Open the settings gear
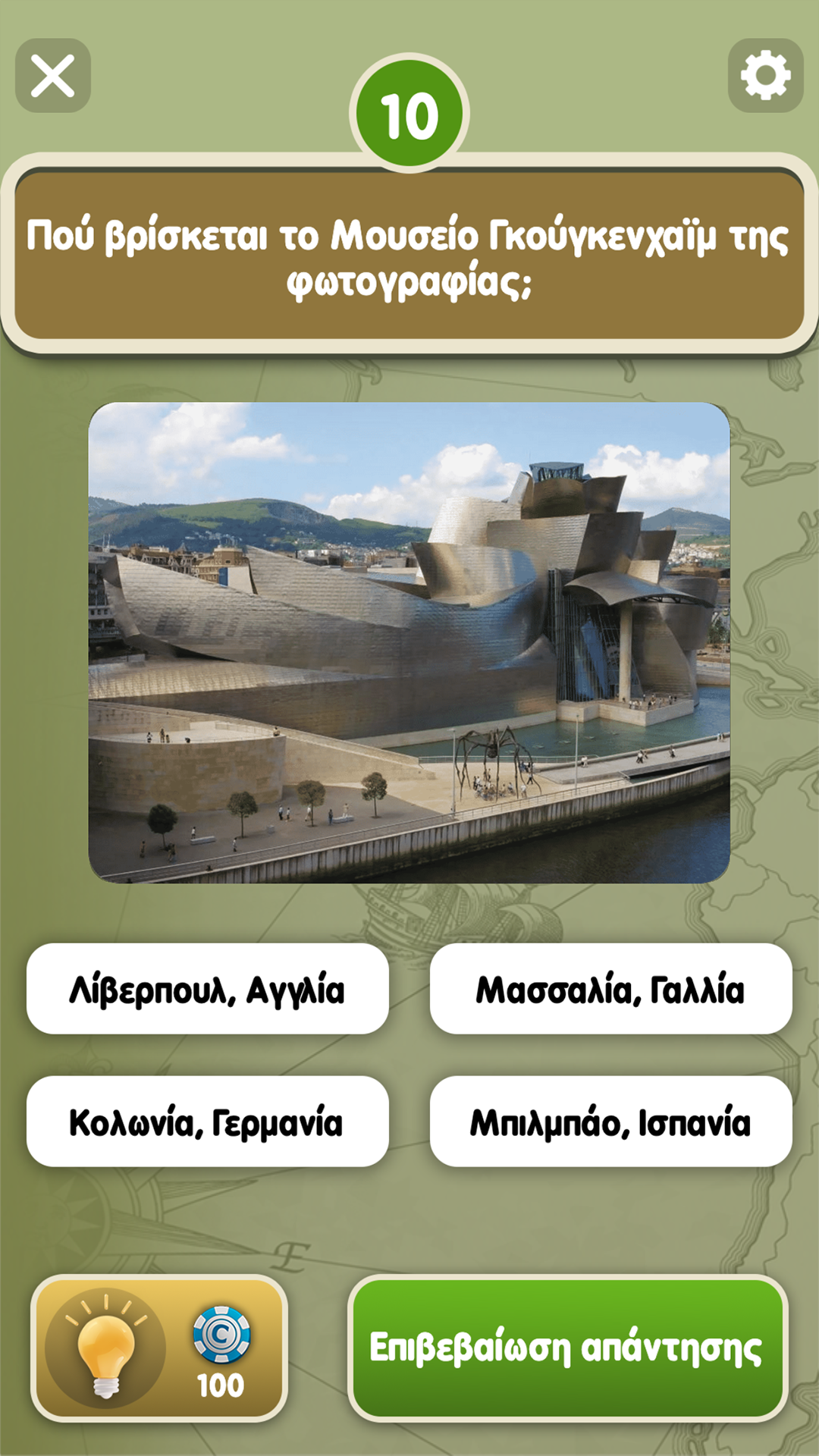The height and width of the screenshot is (1456, 819). click(765, 76)
